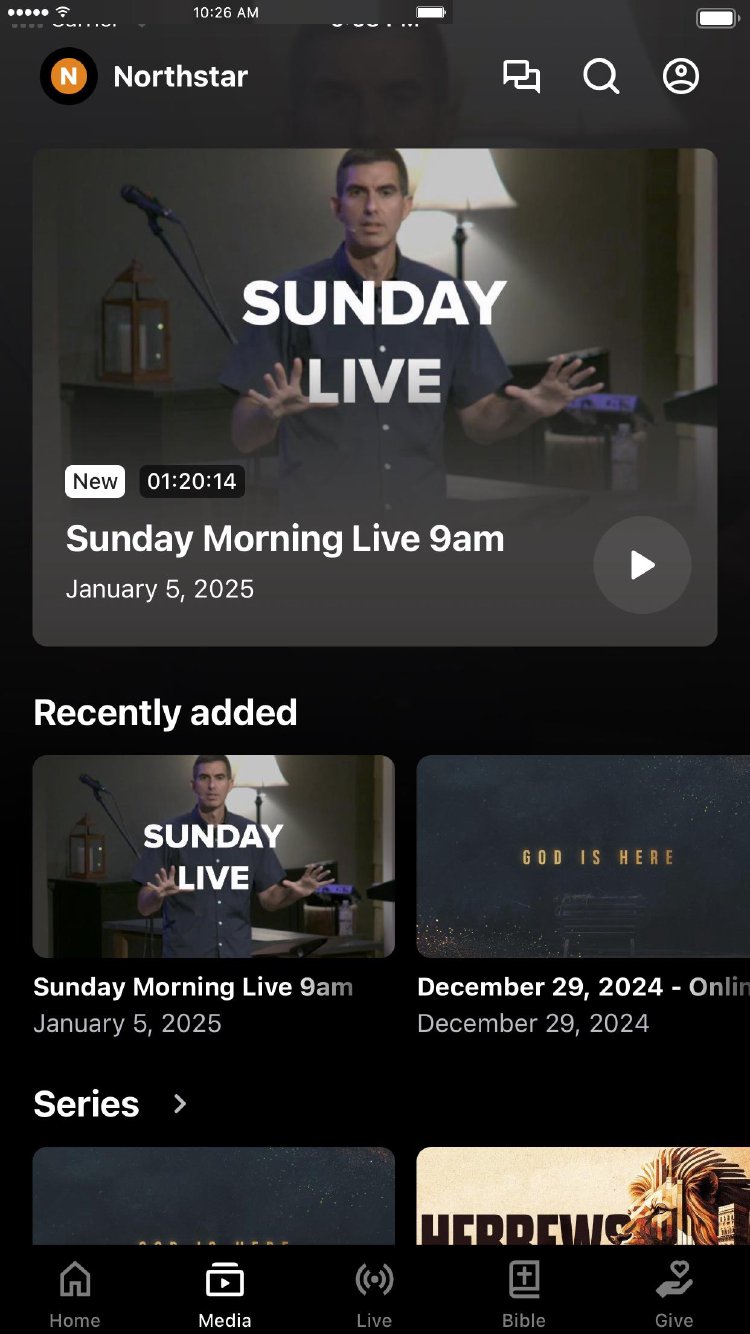
Task: Open the Sunday Morning Live 9am recently added tile
Action: pos(213,856)
